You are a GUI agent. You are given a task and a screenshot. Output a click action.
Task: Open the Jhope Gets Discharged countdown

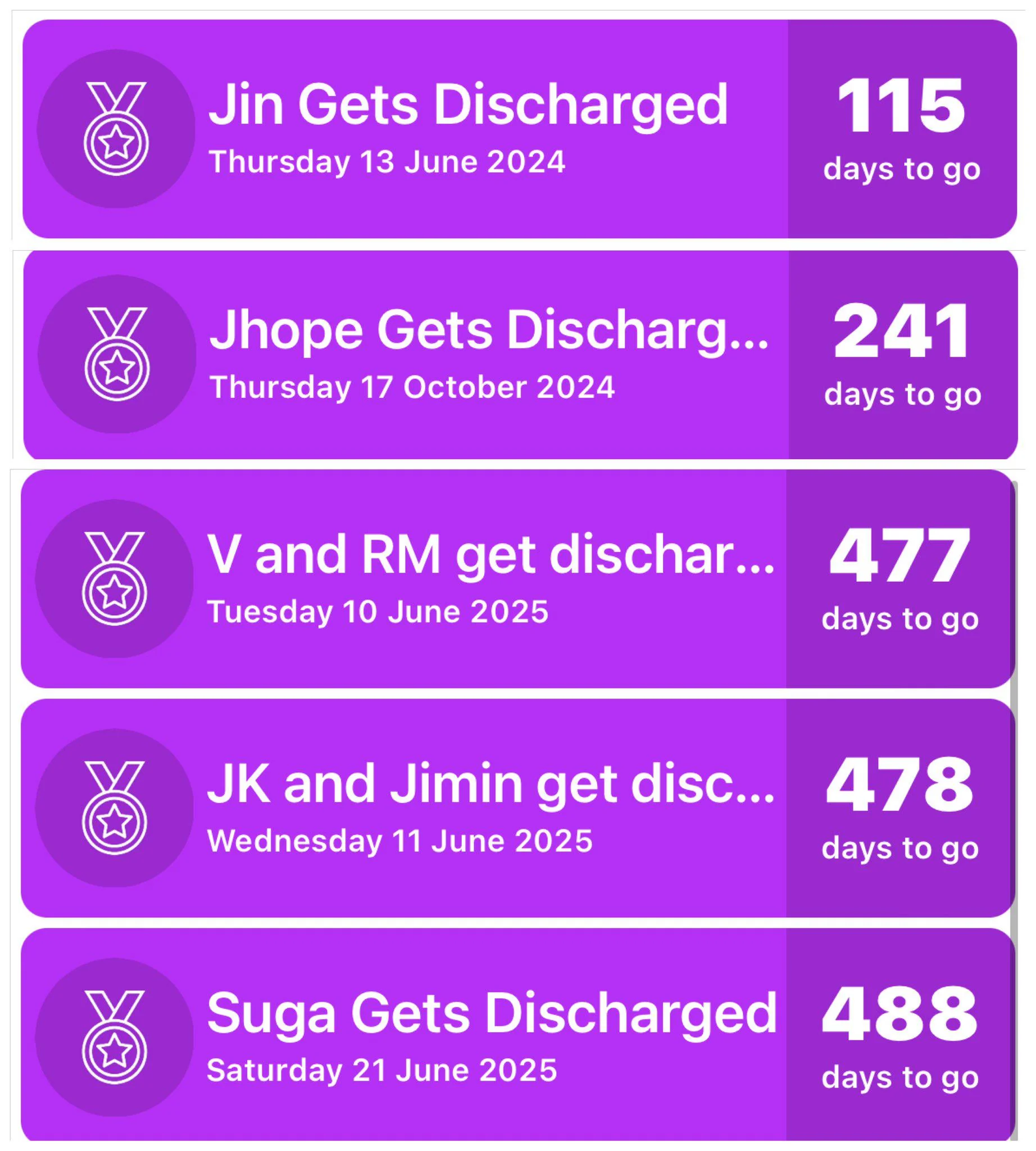click(398, 359)
